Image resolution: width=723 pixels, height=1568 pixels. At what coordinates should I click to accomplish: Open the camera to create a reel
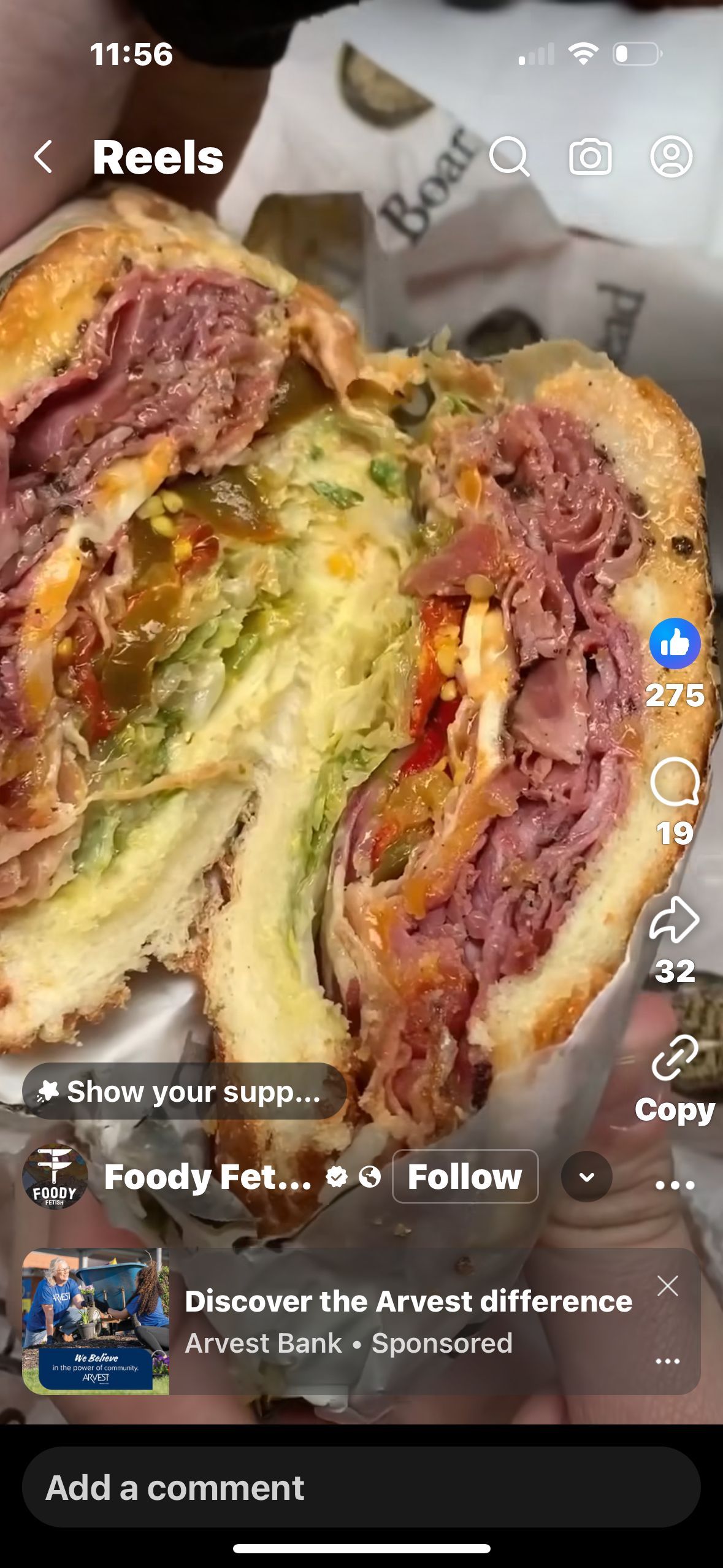click(x=590, y=157)
